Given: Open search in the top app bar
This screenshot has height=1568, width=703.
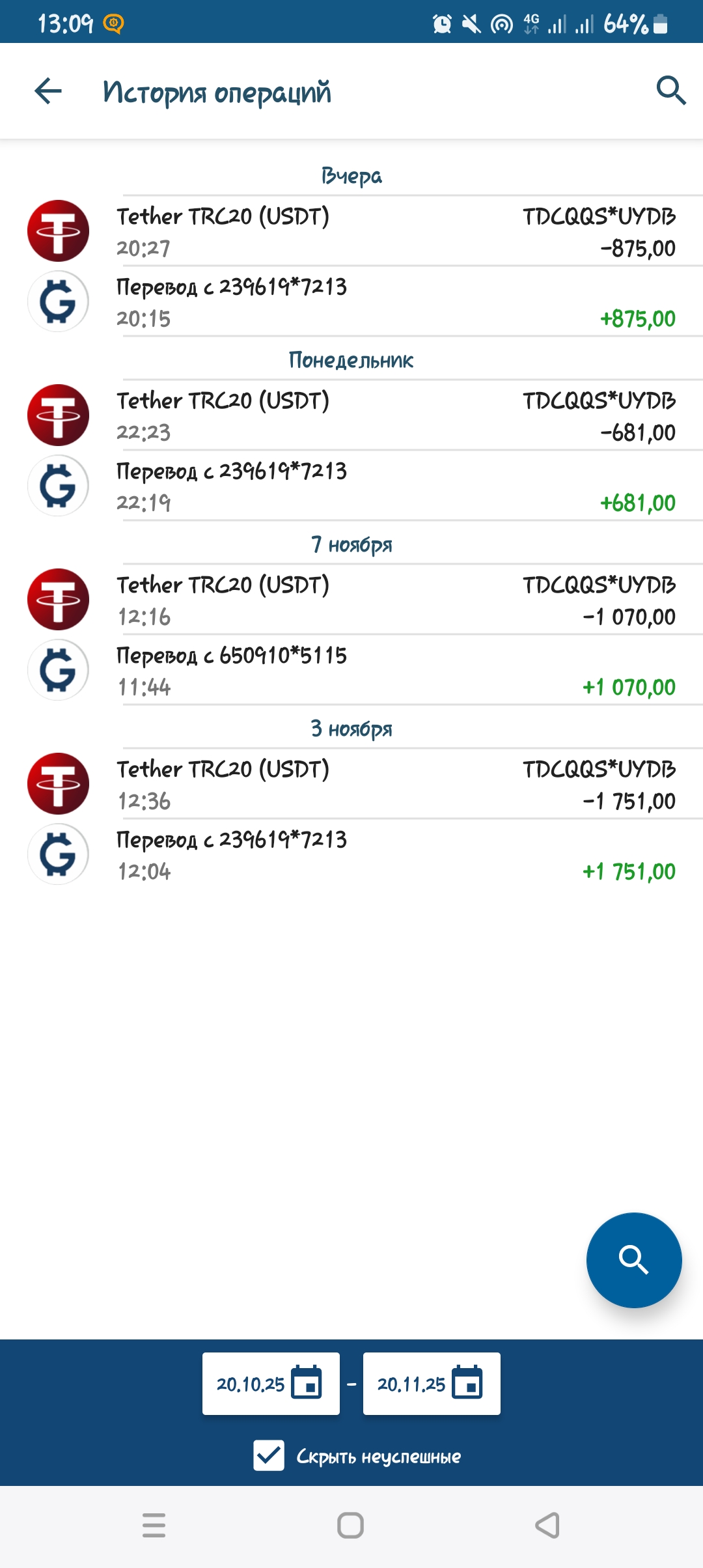Looking at the screenshot, I should point(670,91).
